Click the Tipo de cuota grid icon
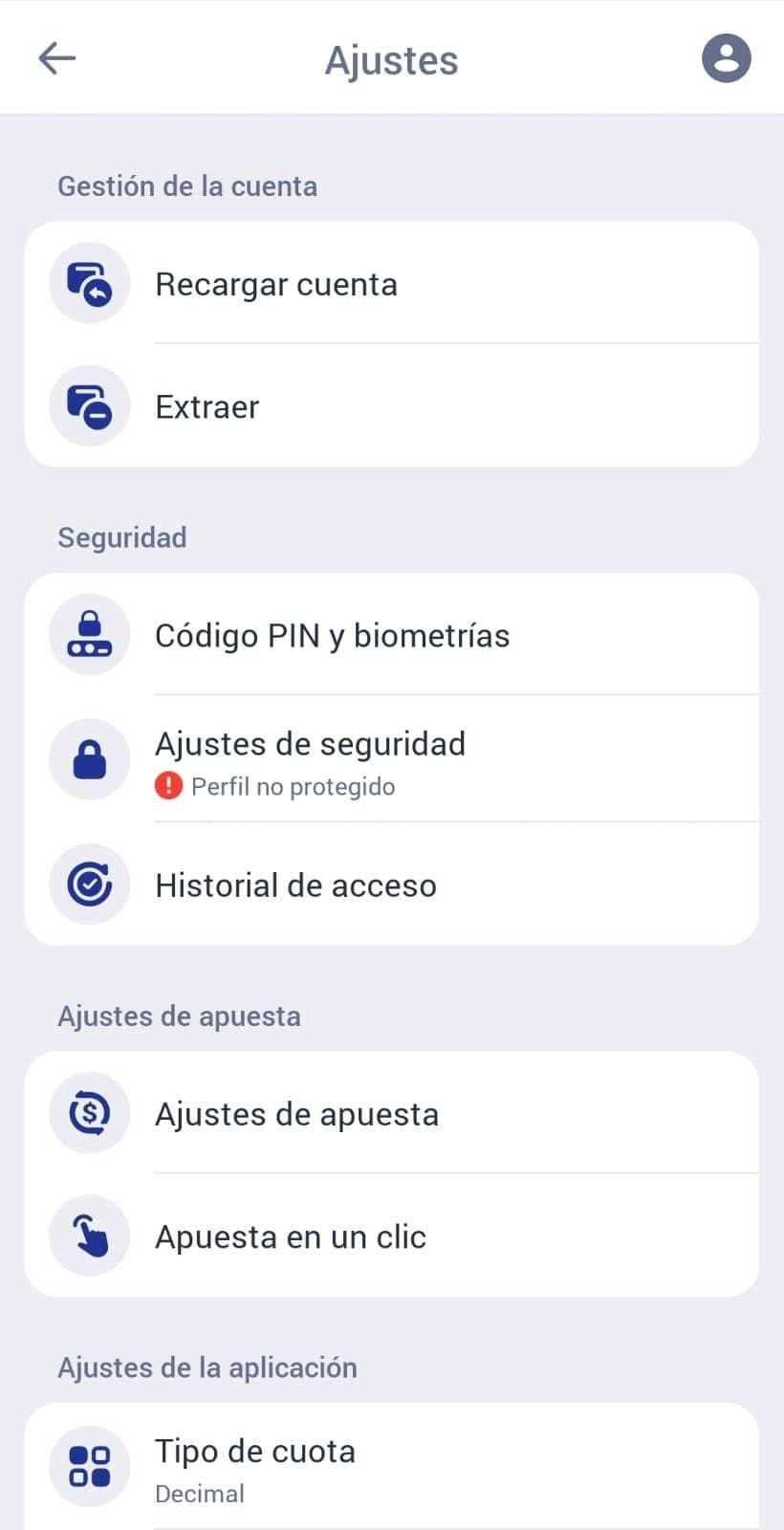Image resolution: width=784 pixels, height=1530 pixels. coord(89,1467)
